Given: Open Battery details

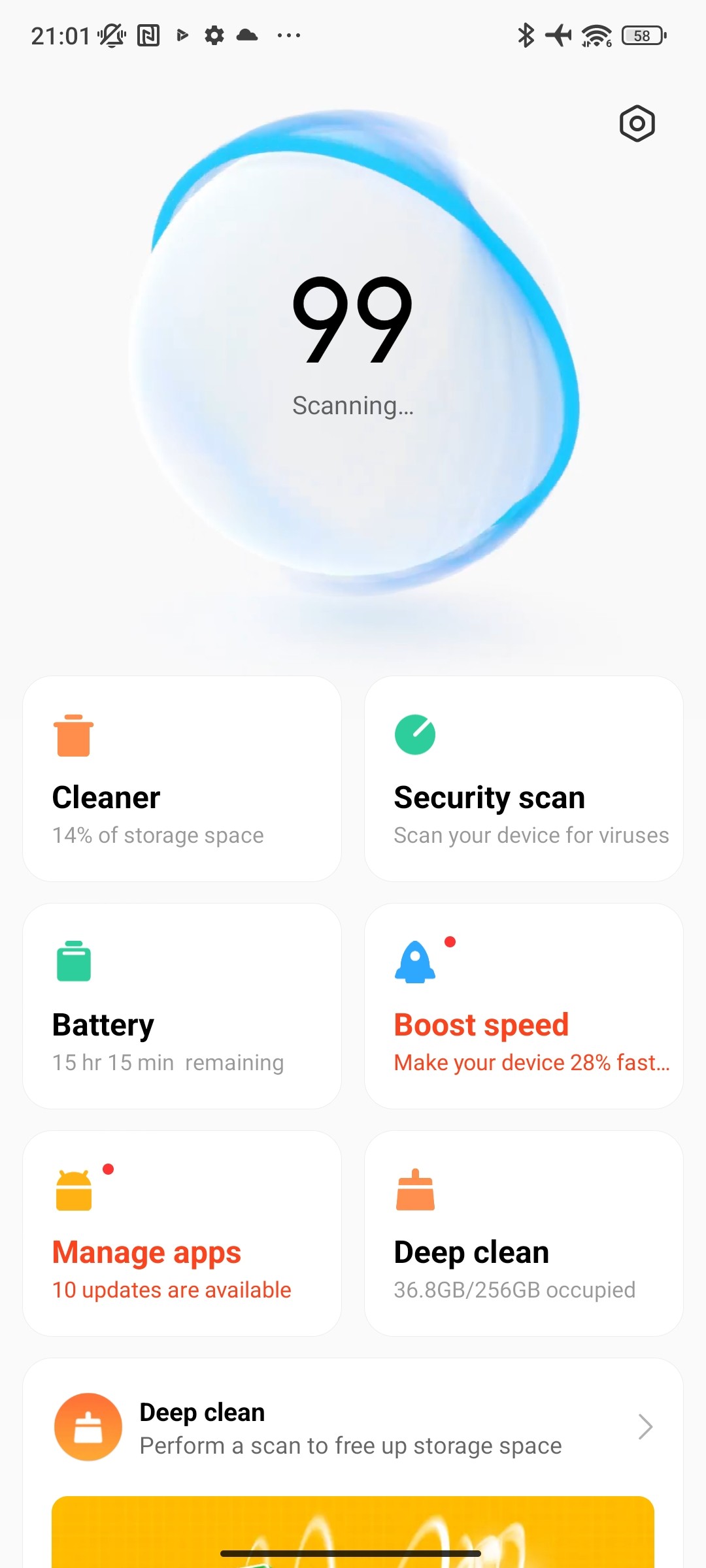Looking at the screenshot, I should 182,1005.
